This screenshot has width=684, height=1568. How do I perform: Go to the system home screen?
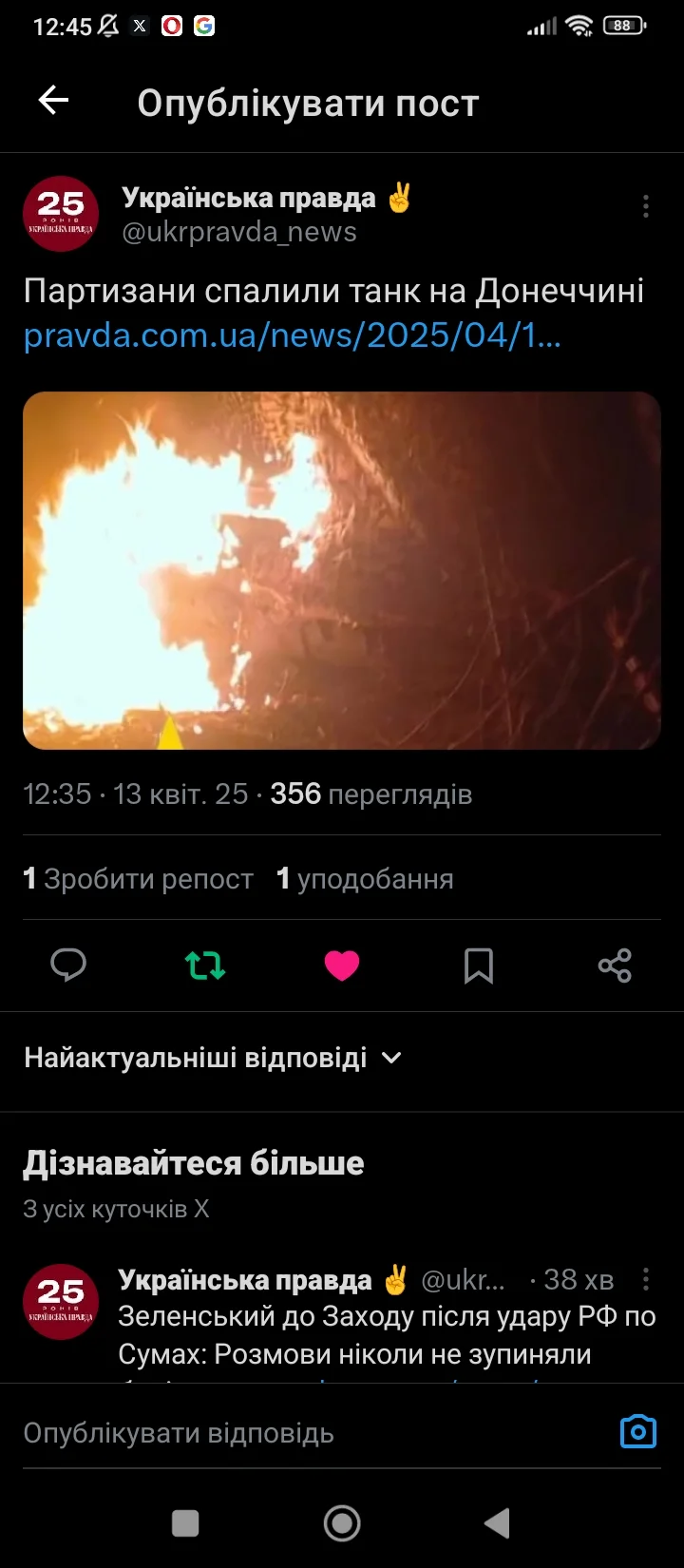[342, 1523]
